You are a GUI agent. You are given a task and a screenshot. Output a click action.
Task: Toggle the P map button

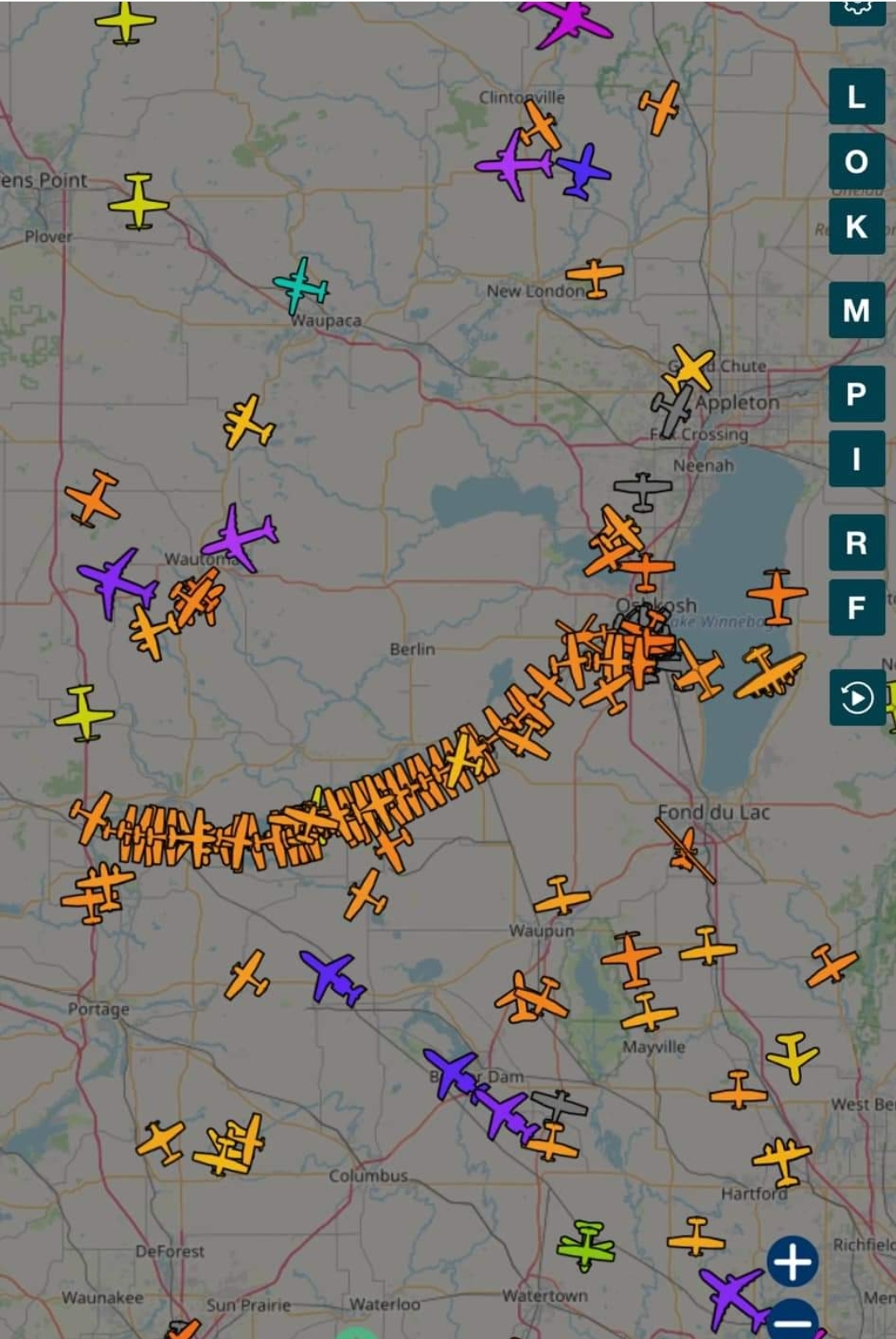coord(857,393)
